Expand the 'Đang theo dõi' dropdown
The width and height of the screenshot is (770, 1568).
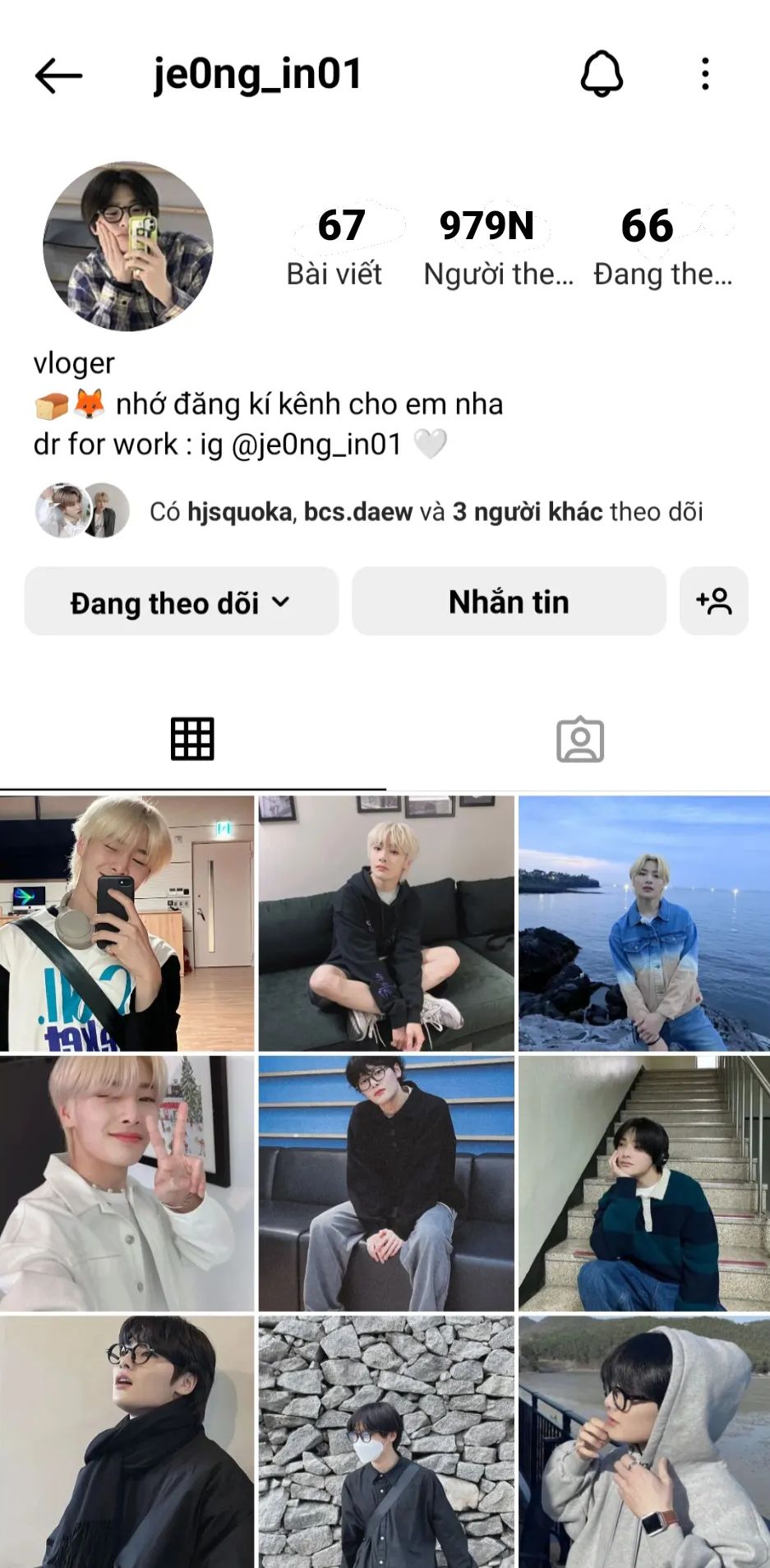pyautogui.click(x=181, y=602)
